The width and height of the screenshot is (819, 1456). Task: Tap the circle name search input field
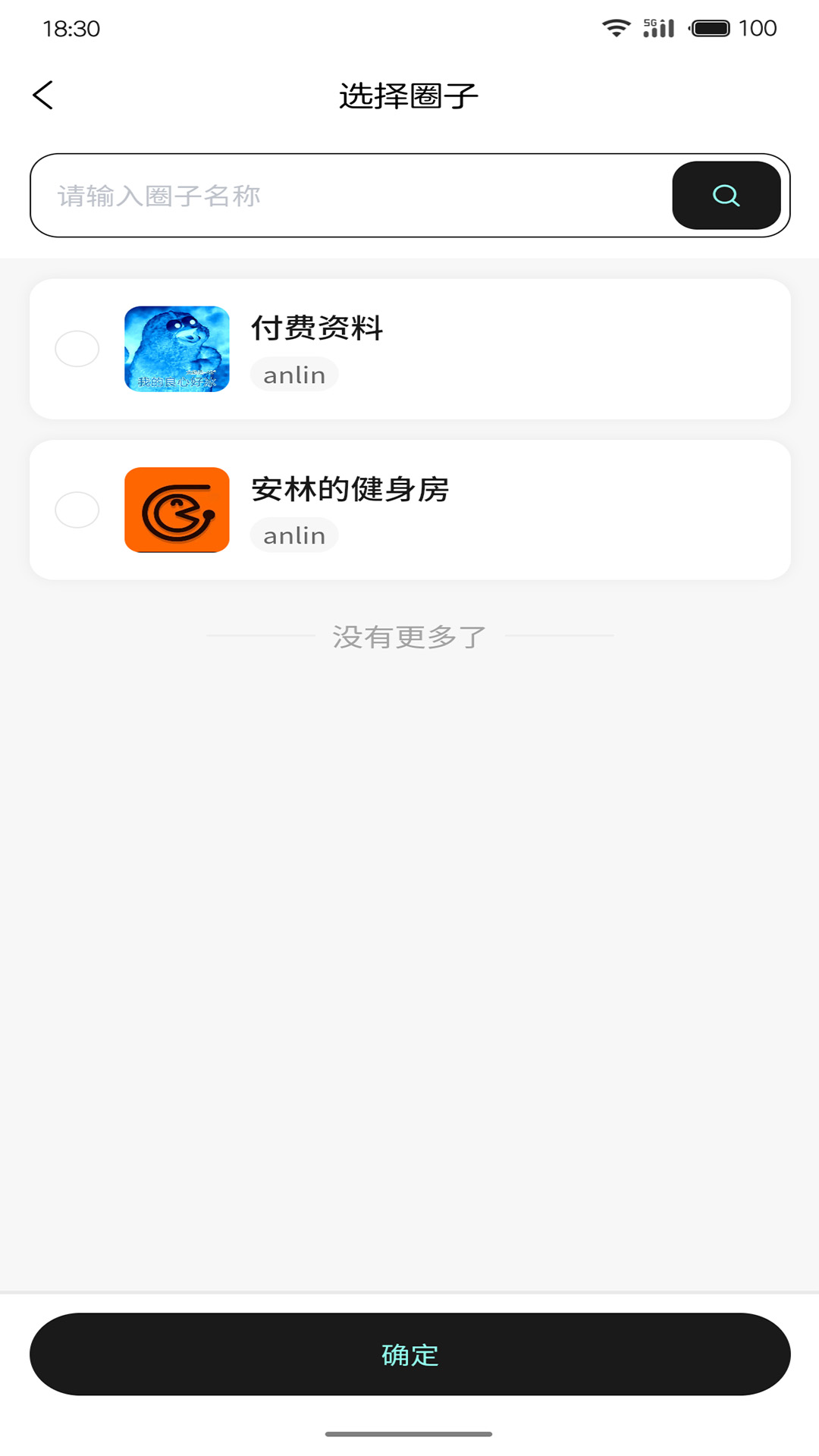341,195
